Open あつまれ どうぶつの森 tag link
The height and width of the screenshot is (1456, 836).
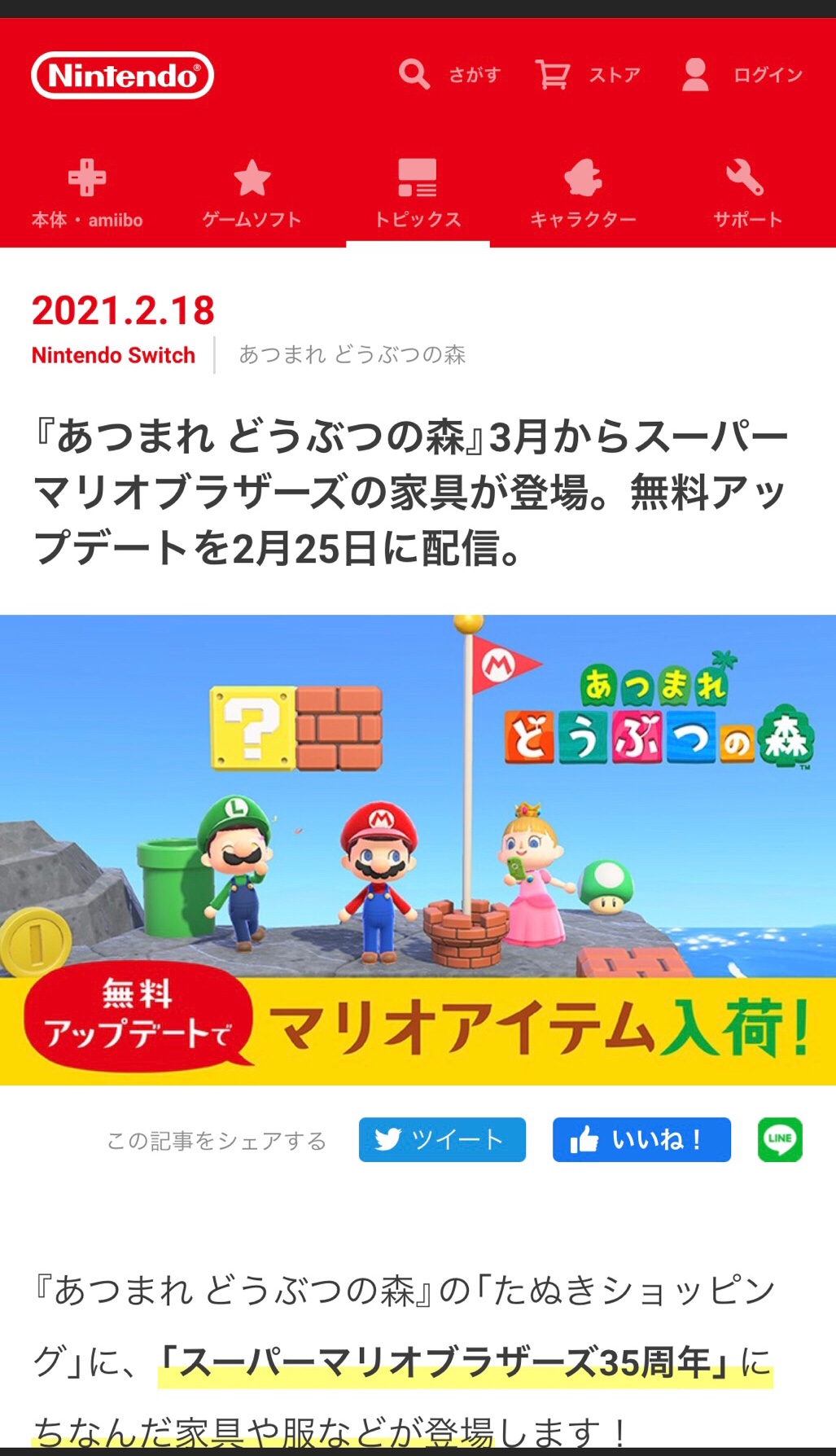[x=352, y=355]
